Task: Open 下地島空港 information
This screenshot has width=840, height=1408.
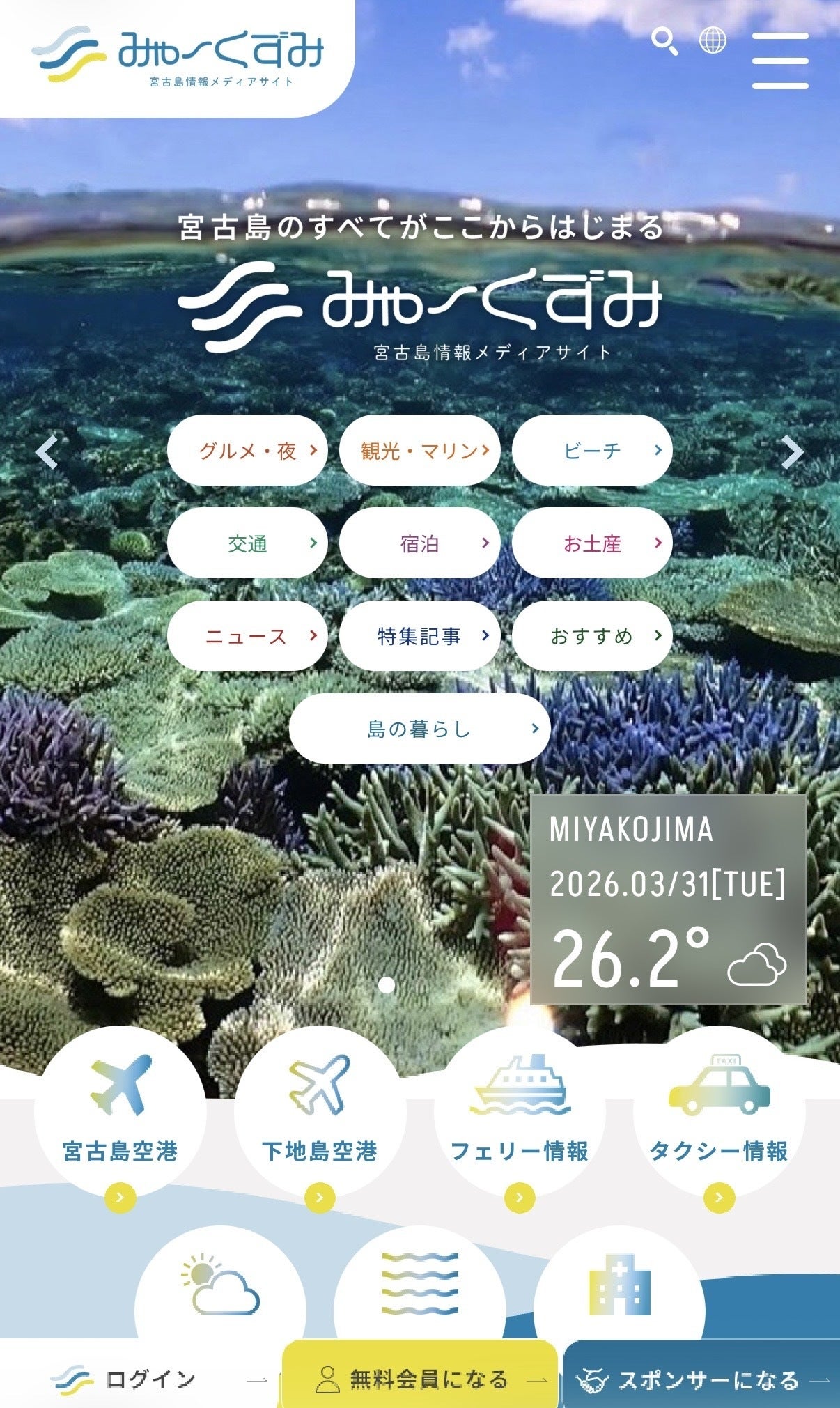Action: pos(320,1116)
